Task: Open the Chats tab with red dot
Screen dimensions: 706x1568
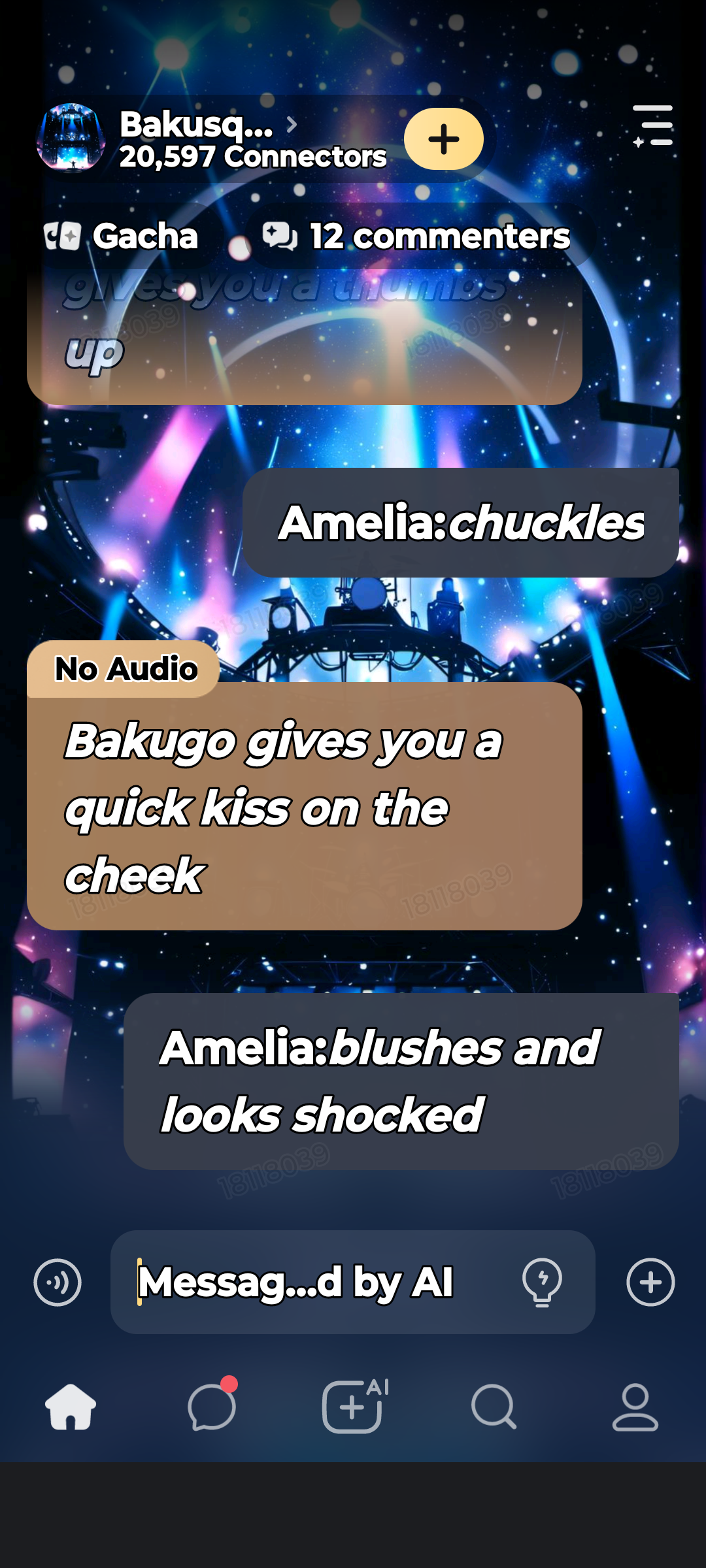Action: (x=212, y=1407)
